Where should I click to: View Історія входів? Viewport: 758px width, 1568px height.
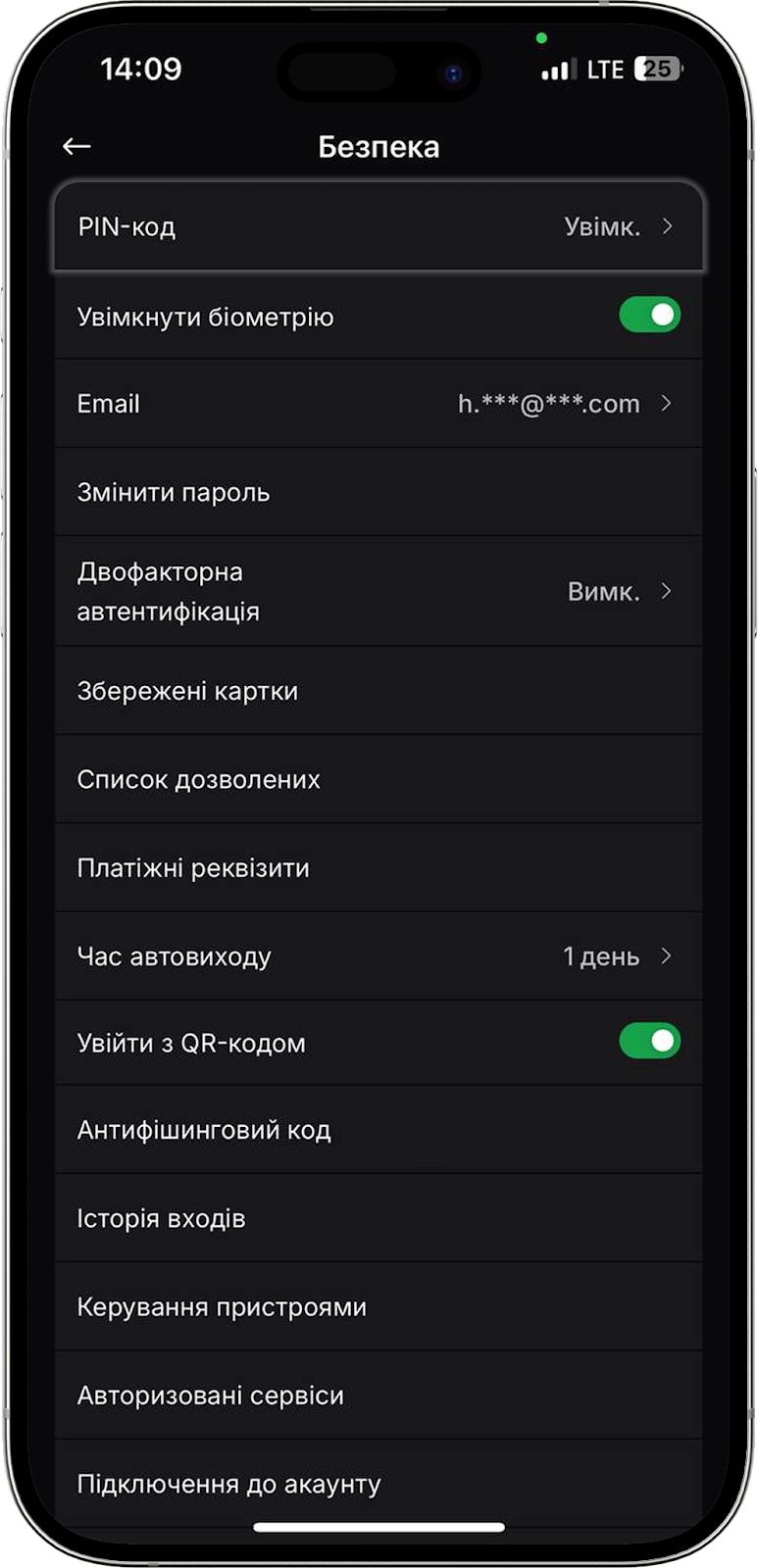[x=379, y=1218]
